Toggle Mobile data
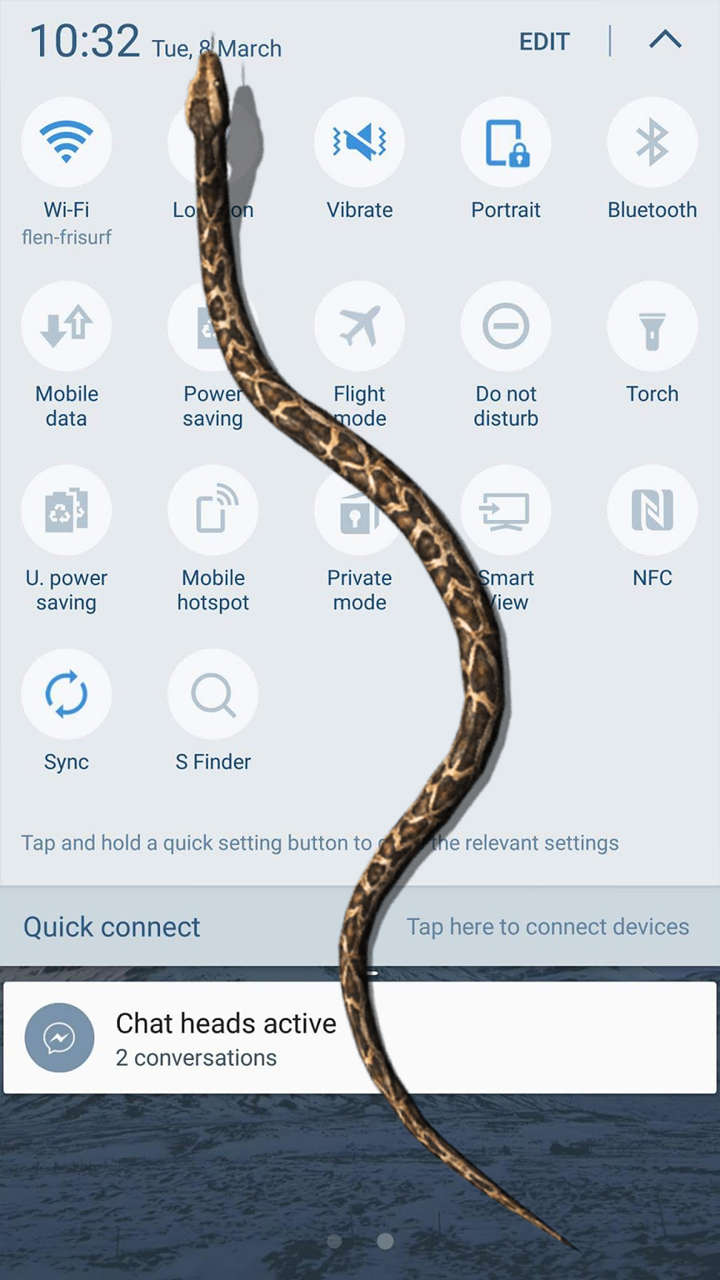Image resolution: width=720 pixels, height=1280 pixels. pyautogui.click(x=66, y=325)
